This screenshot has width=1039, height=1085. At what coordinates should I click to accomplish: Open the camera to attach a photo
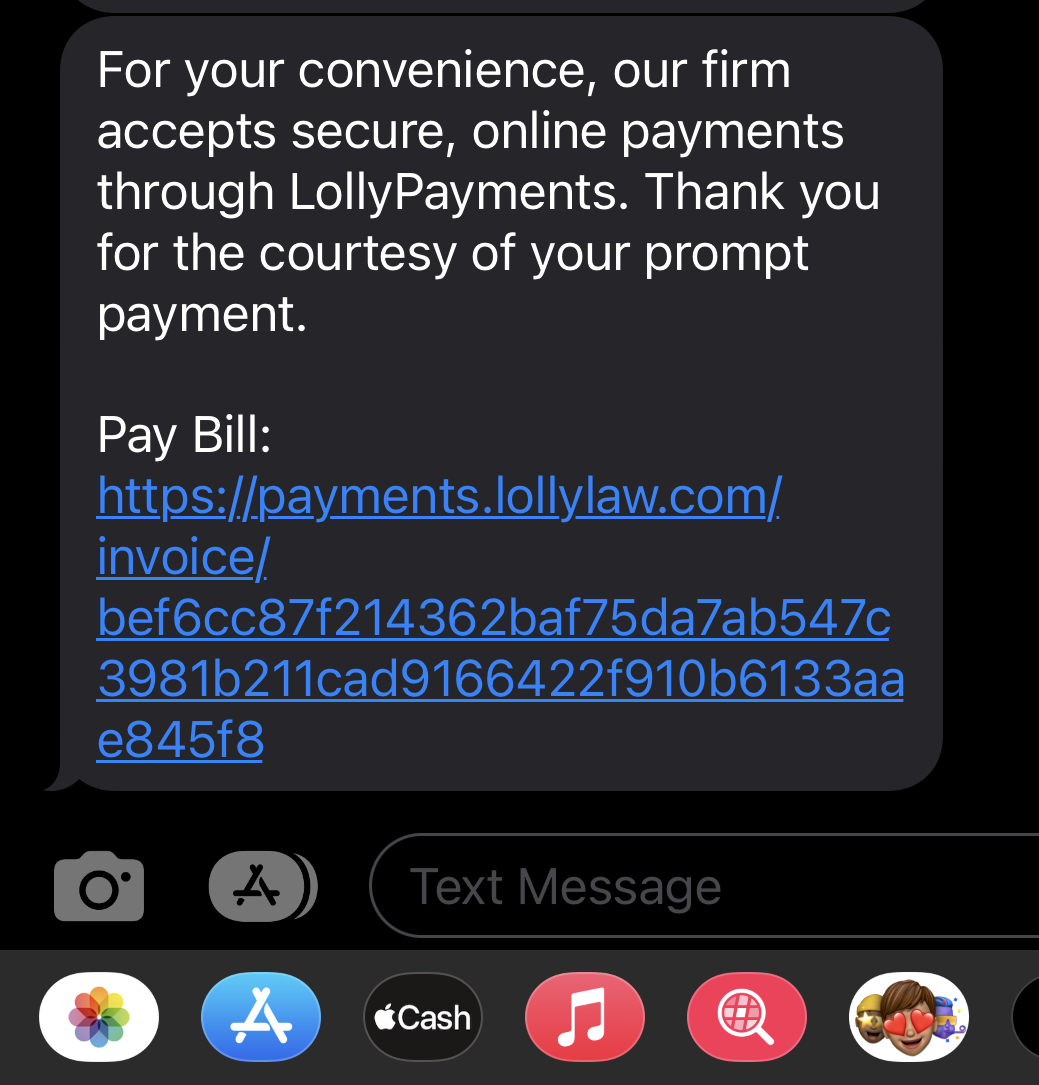[x=99, y=886]
